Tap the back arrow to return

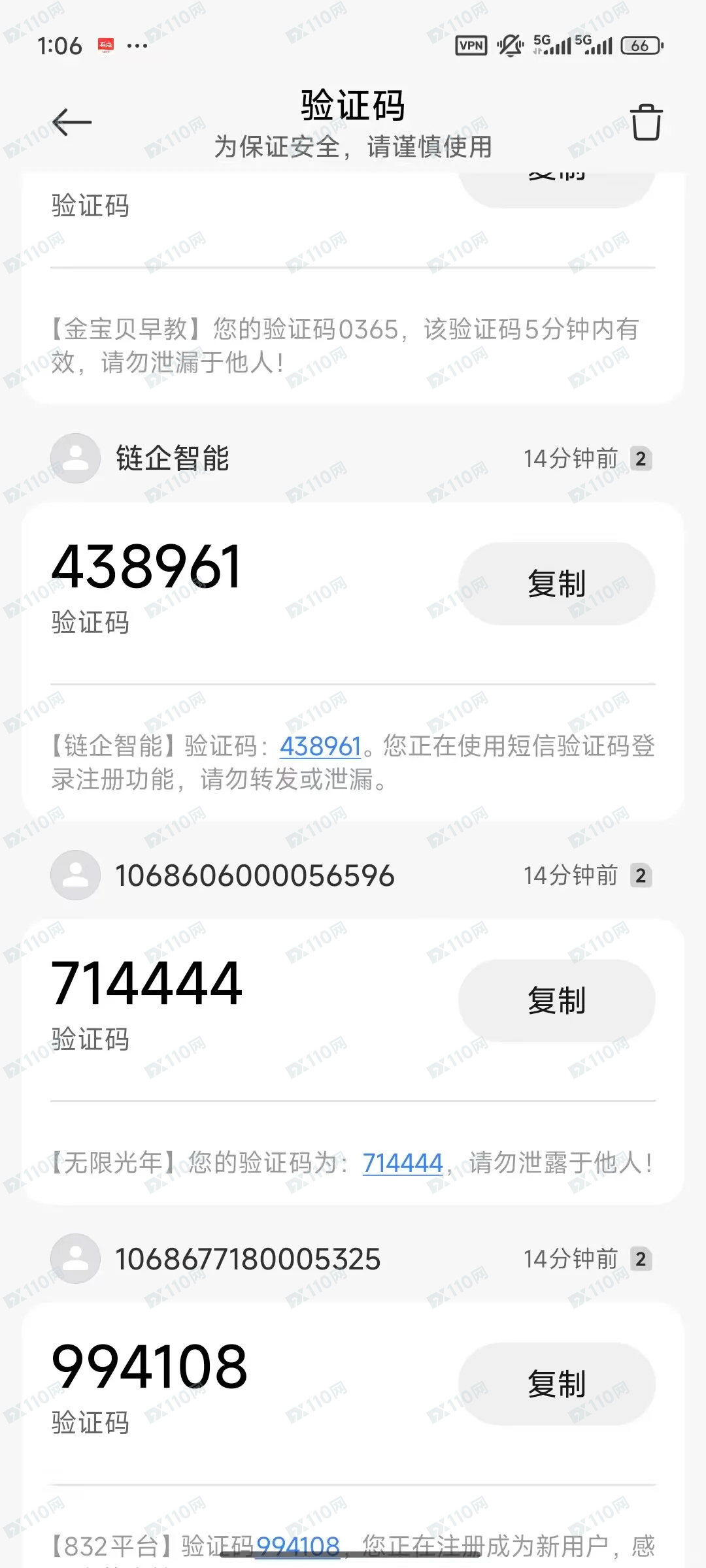[x=72, y=123]
